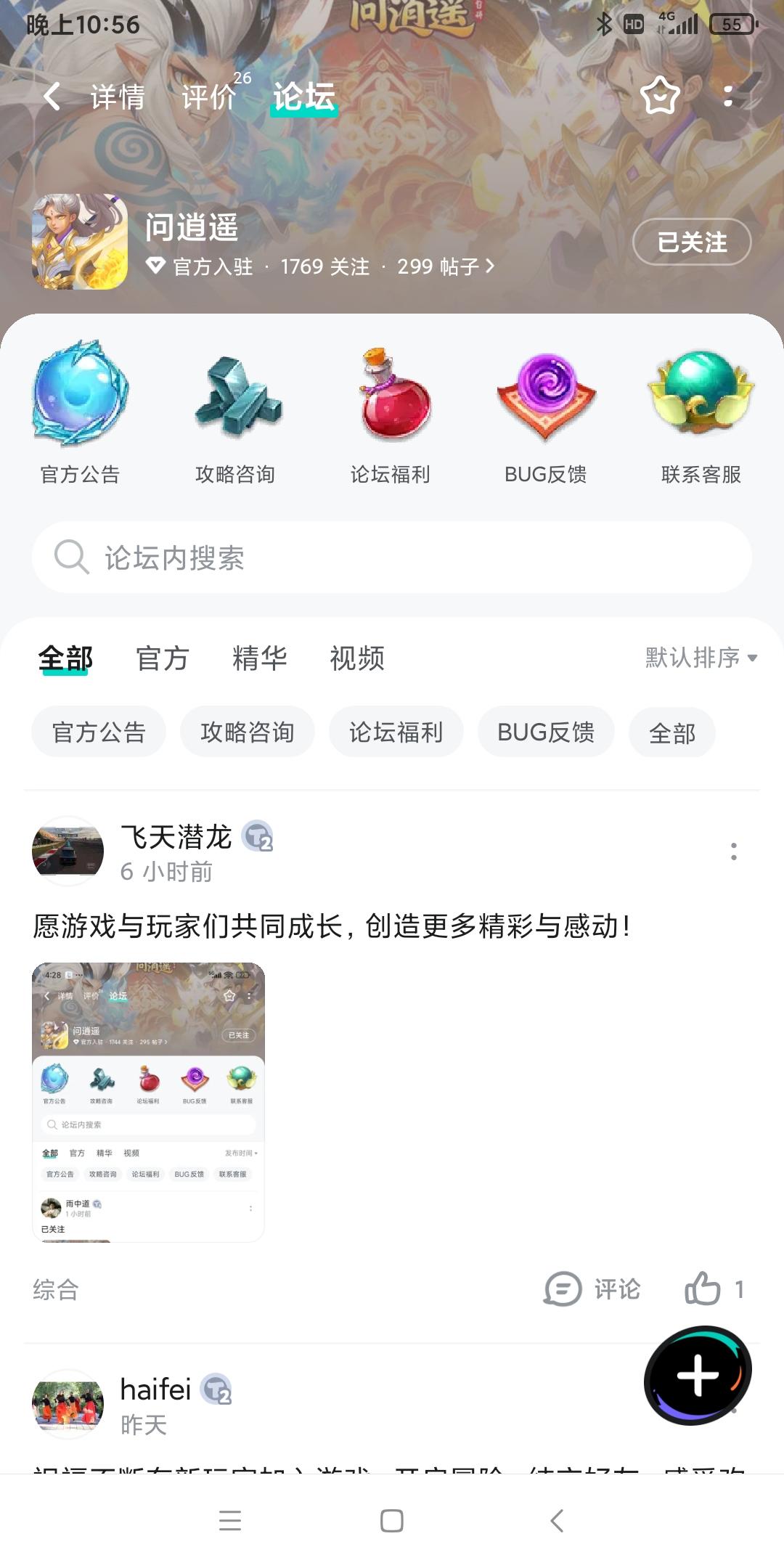Screen dimensions: 784x1568
Task: Open the three-dot menu on 飞天潜龙's post
Action: pyautogui.click(x=734, y=851)
